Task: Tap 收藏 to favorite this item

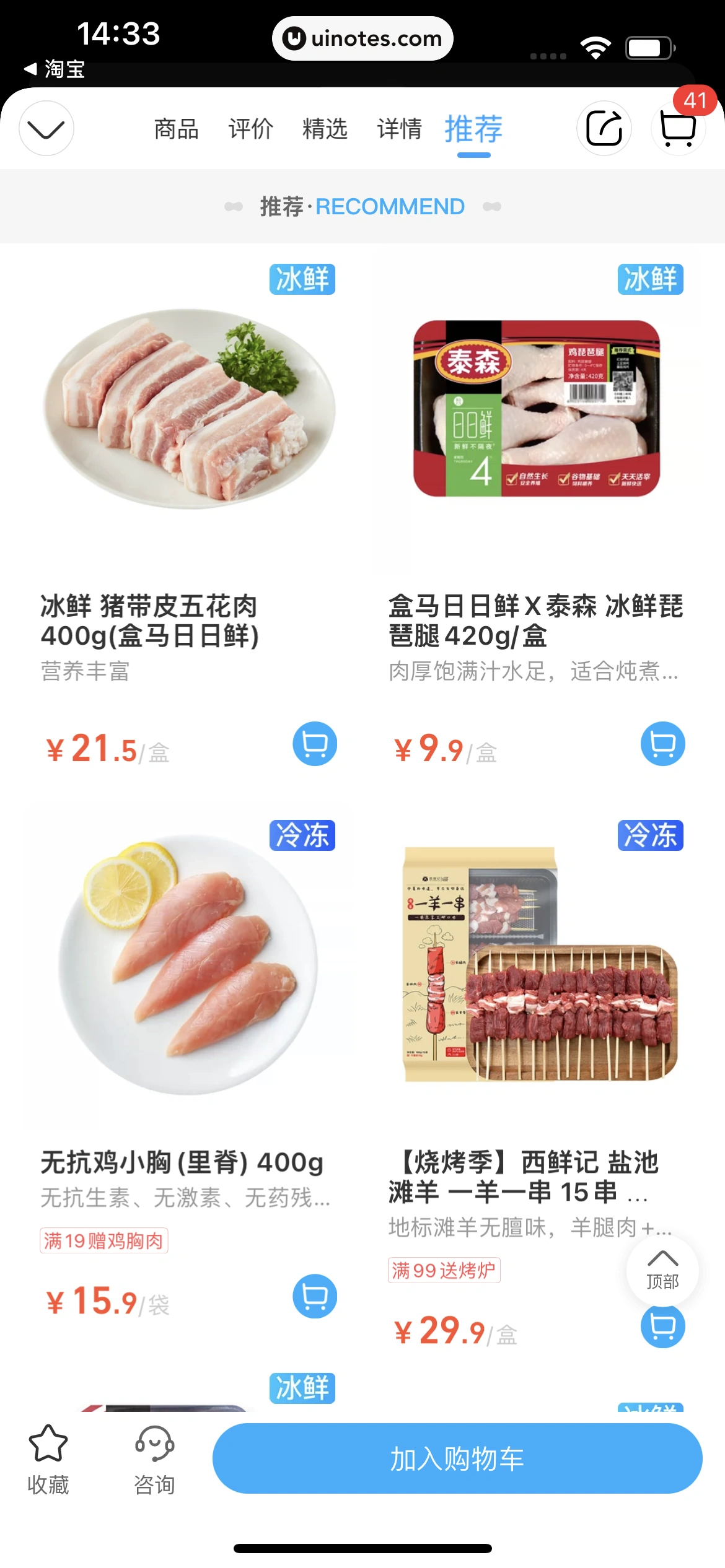Action: (x=48, y=1459)
